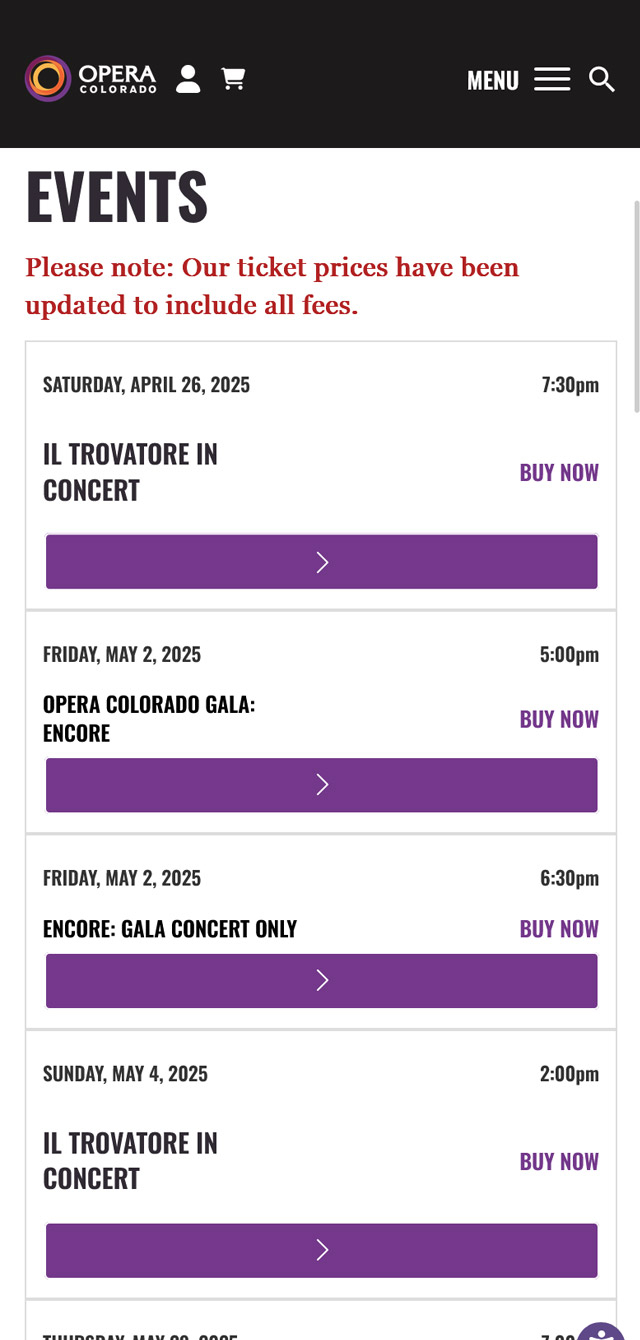The width and height of the screenshot is (640, 1340).
Task: Expand the May 4 Il Trovatore purple bar
Action: point(321,1250)
